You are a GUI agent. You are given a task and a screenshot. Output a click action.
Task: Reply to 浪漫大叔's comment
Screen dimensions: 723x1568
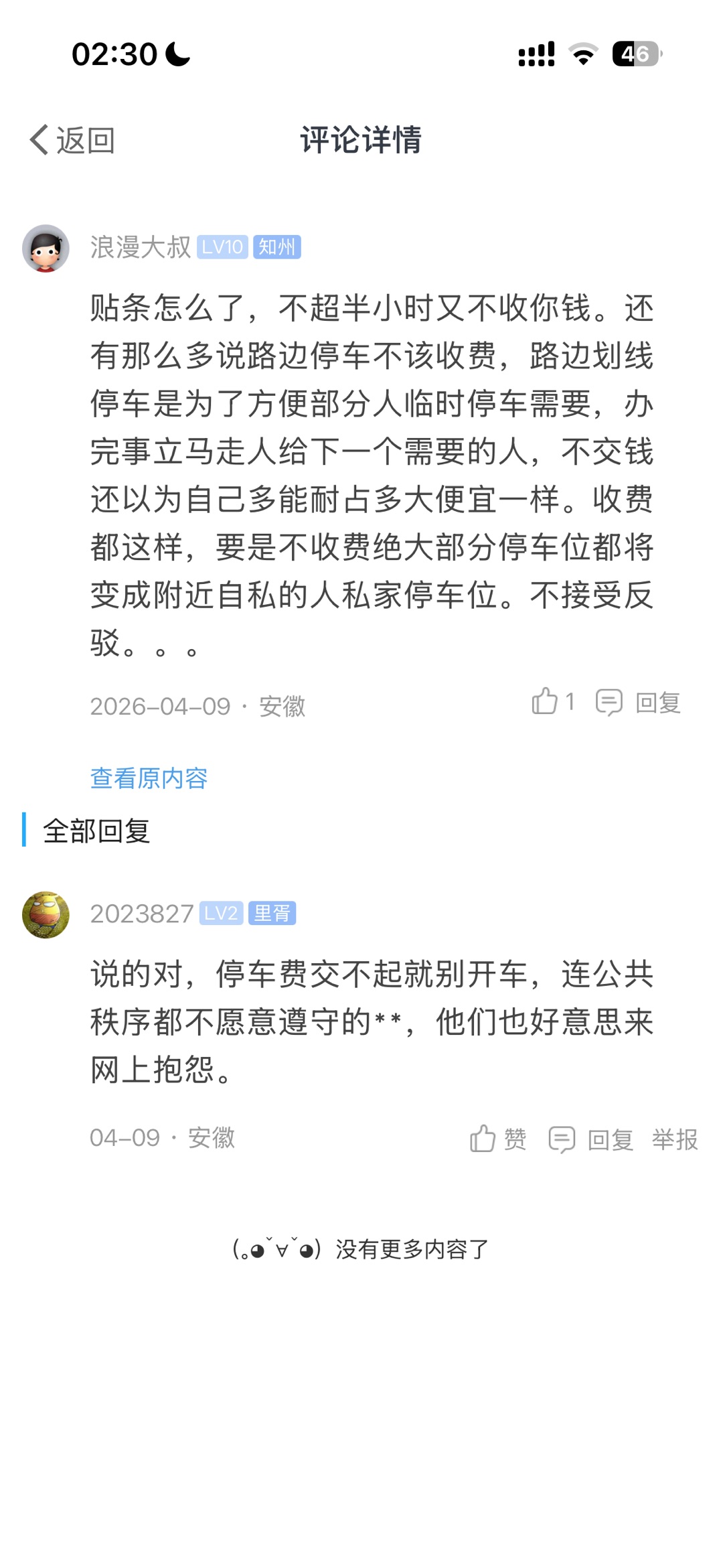(x=639, y=703)
